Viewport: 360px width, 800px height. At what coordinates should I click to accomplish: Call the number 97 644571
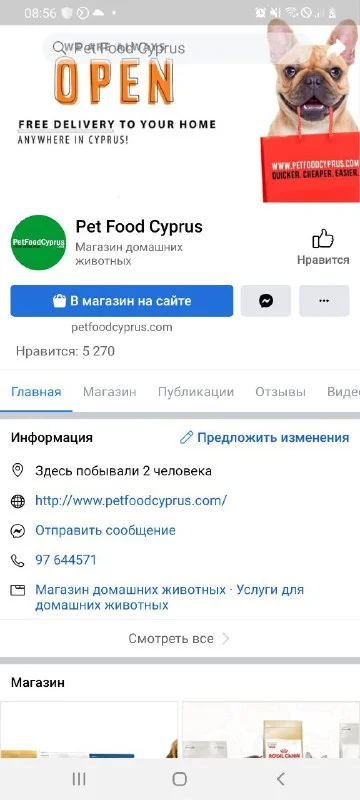pos(66,560)
